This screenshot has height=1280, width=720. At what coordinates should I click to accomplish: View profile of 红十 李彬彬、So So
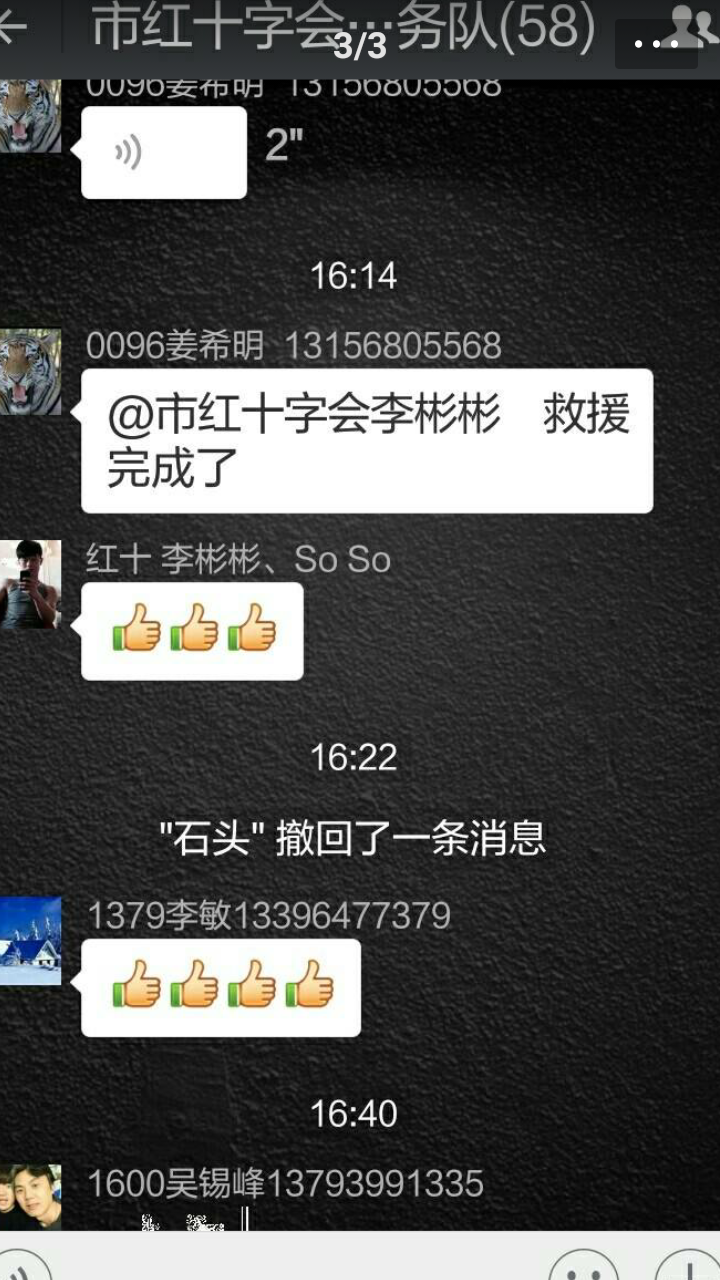point(30,585)
